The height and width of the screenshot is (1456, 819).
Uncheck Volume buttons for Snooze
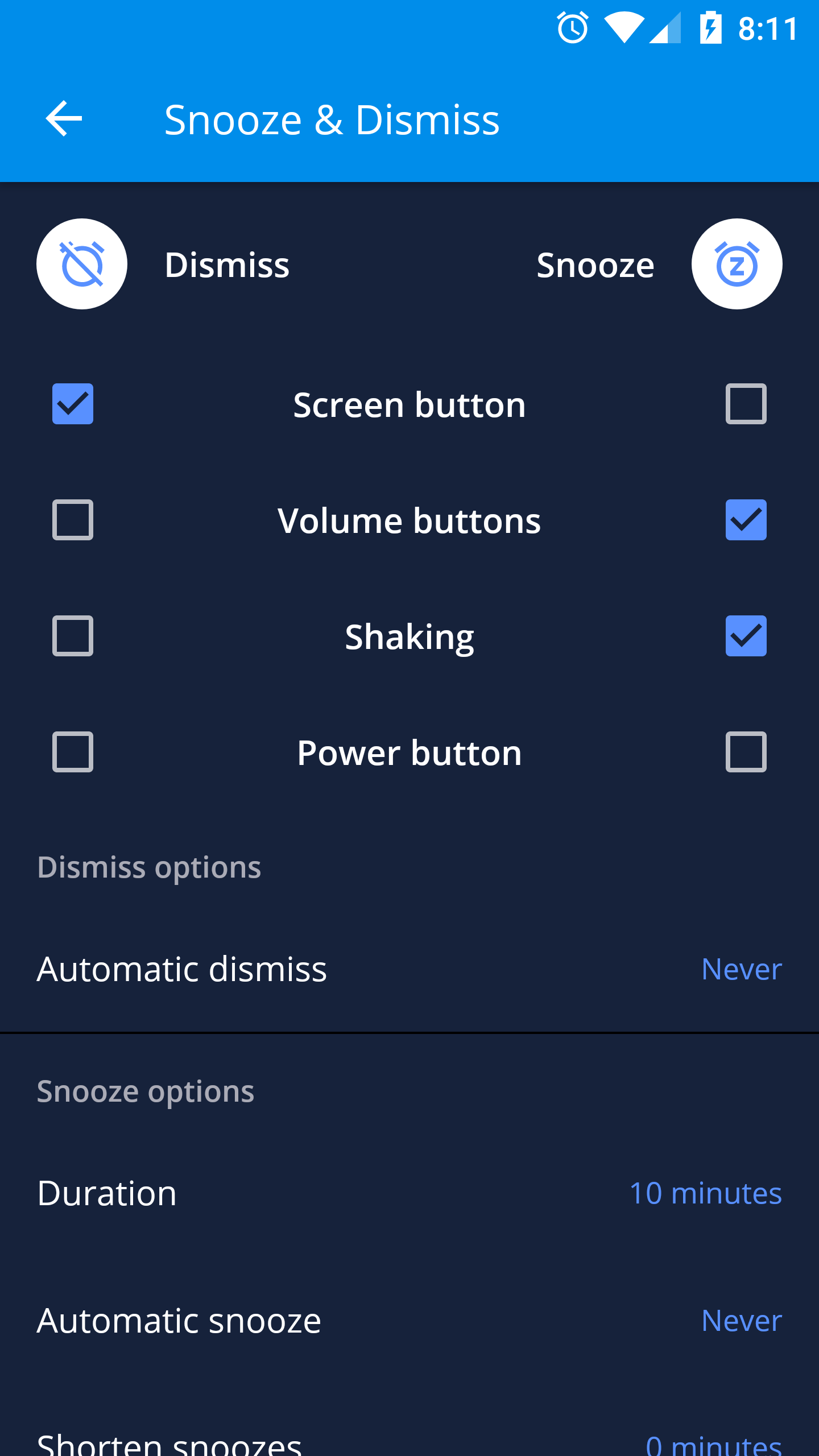(746, 520)
